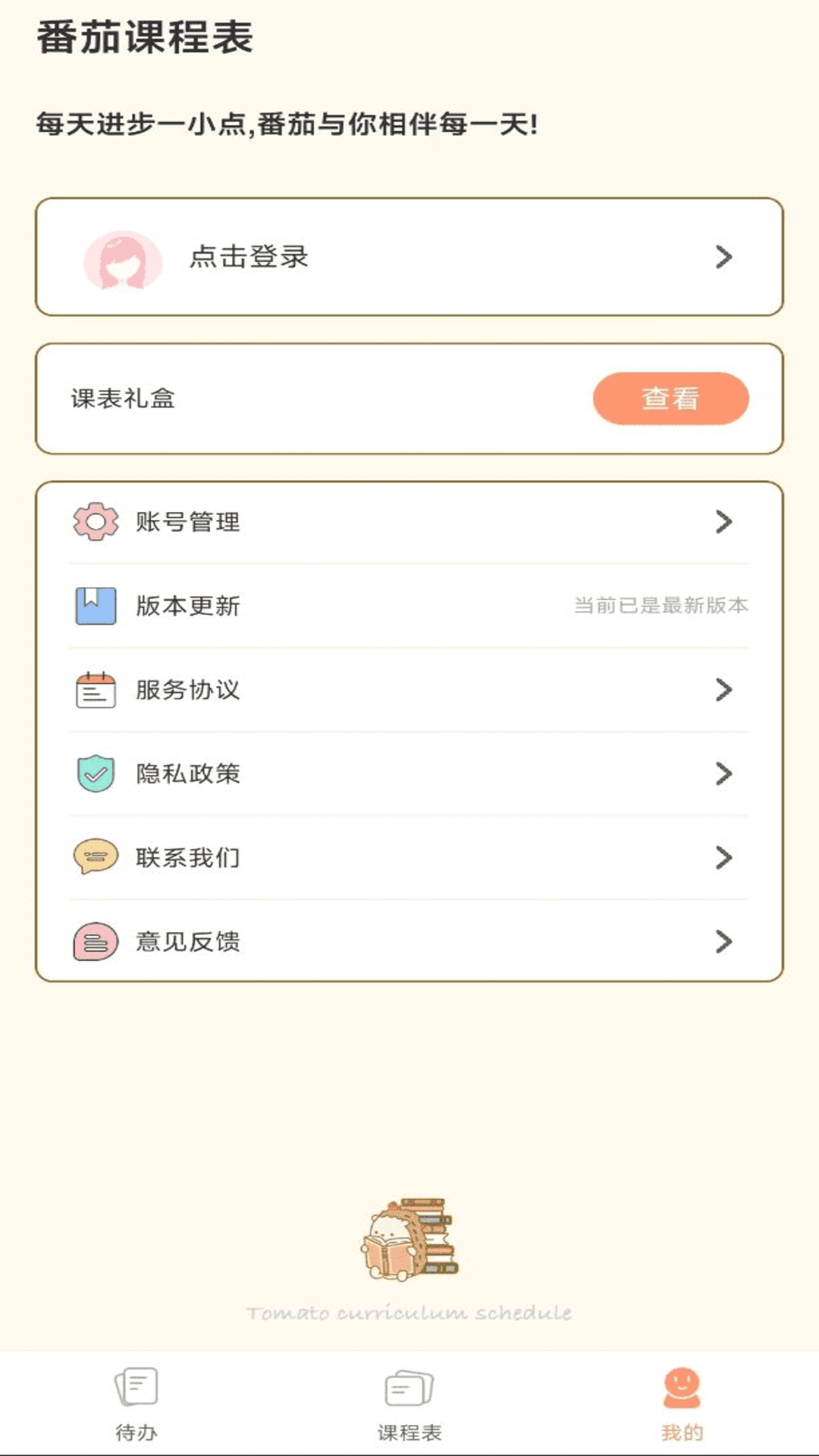Tap the pink avatar next to login

(122, 259)
